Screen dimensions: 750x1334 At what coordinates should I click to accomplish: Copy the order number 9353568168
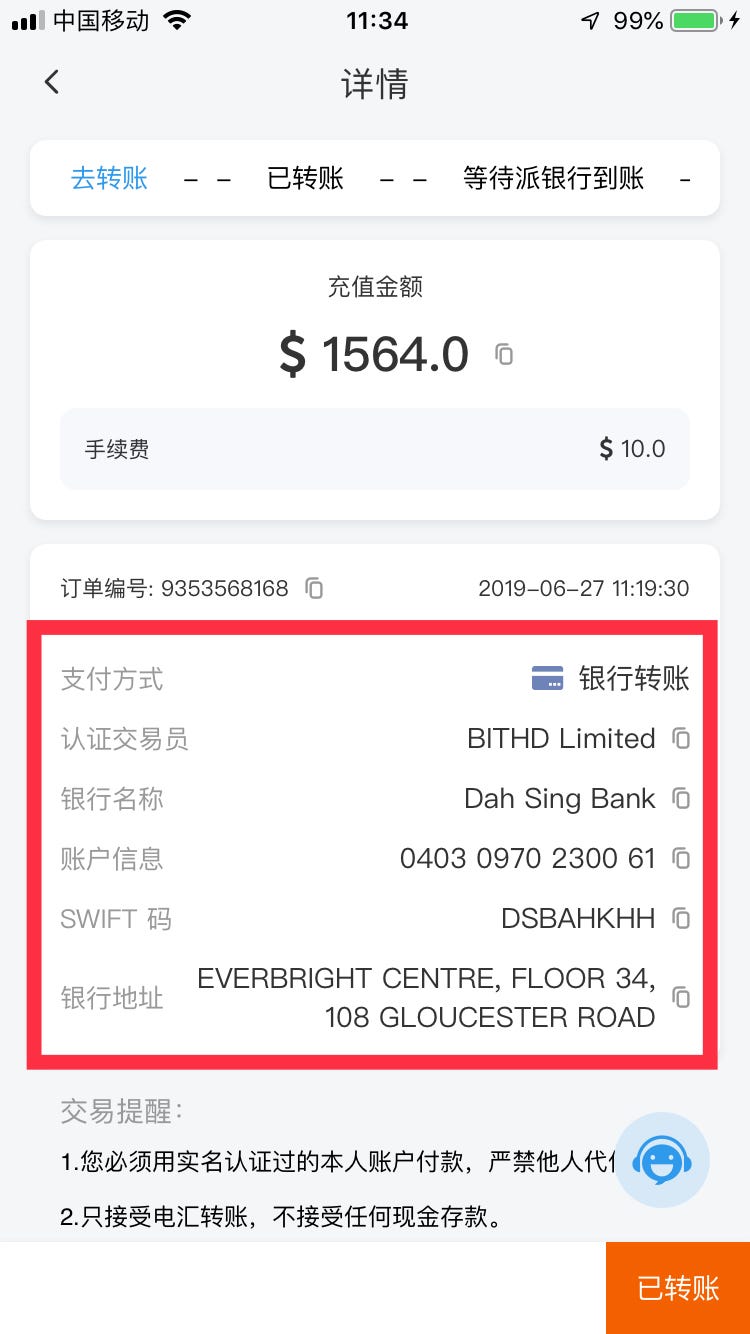click(x=315, y=588)
